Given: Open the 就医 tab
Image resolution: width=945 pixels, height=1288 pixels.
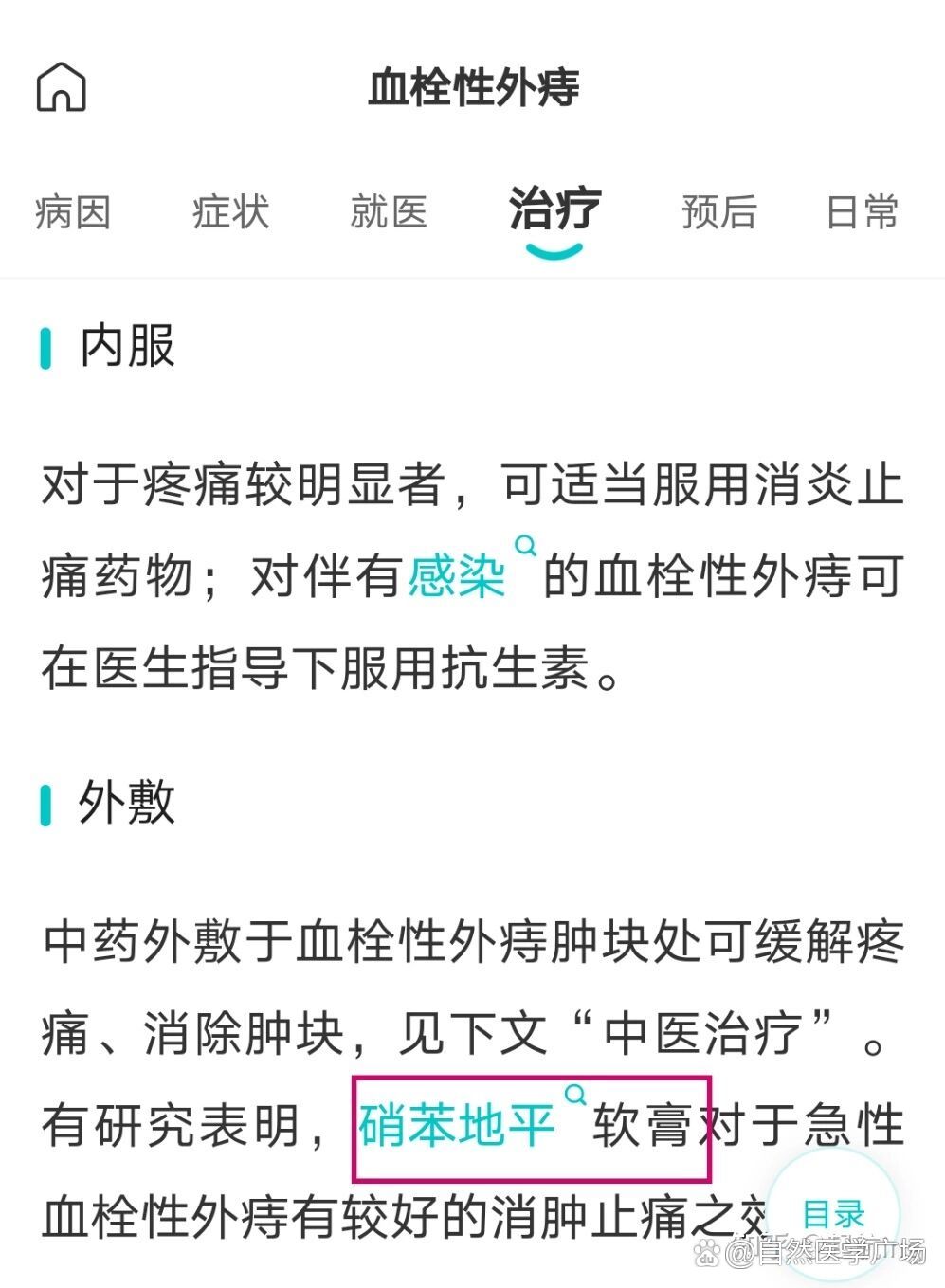Looking at the screenshot, I should pos(388,211).
